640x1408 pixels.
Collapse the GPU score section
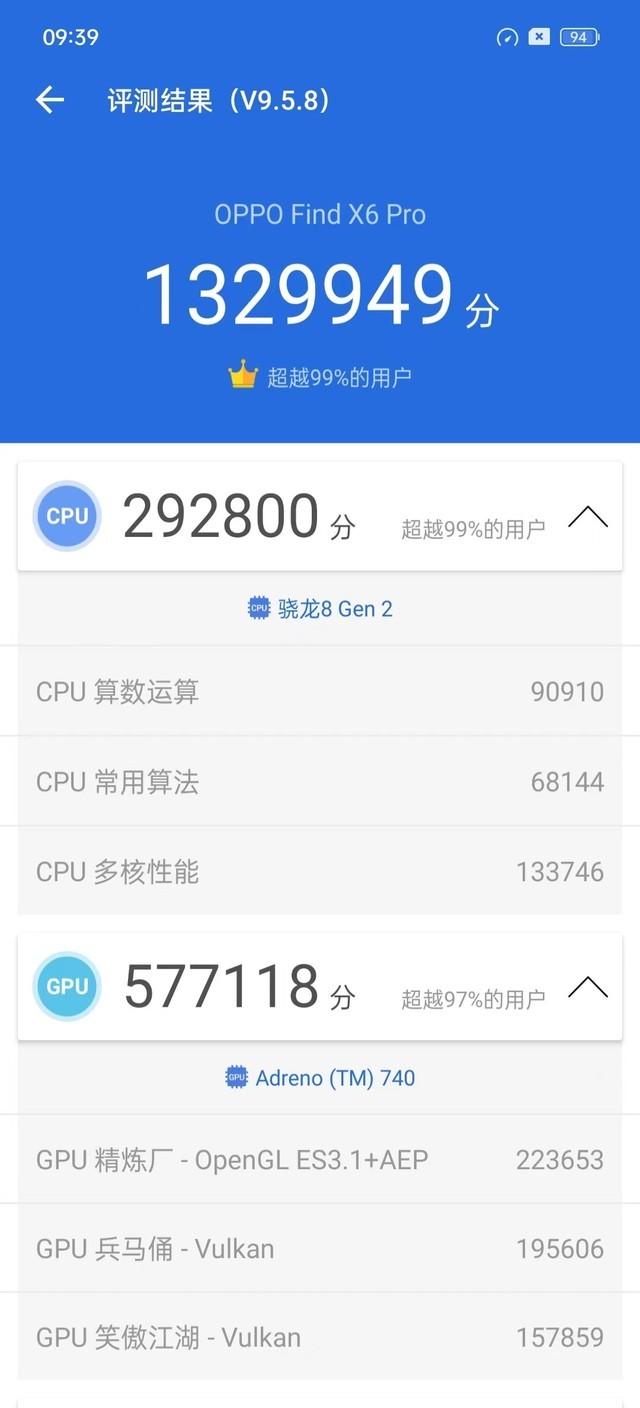coord(588,987)
